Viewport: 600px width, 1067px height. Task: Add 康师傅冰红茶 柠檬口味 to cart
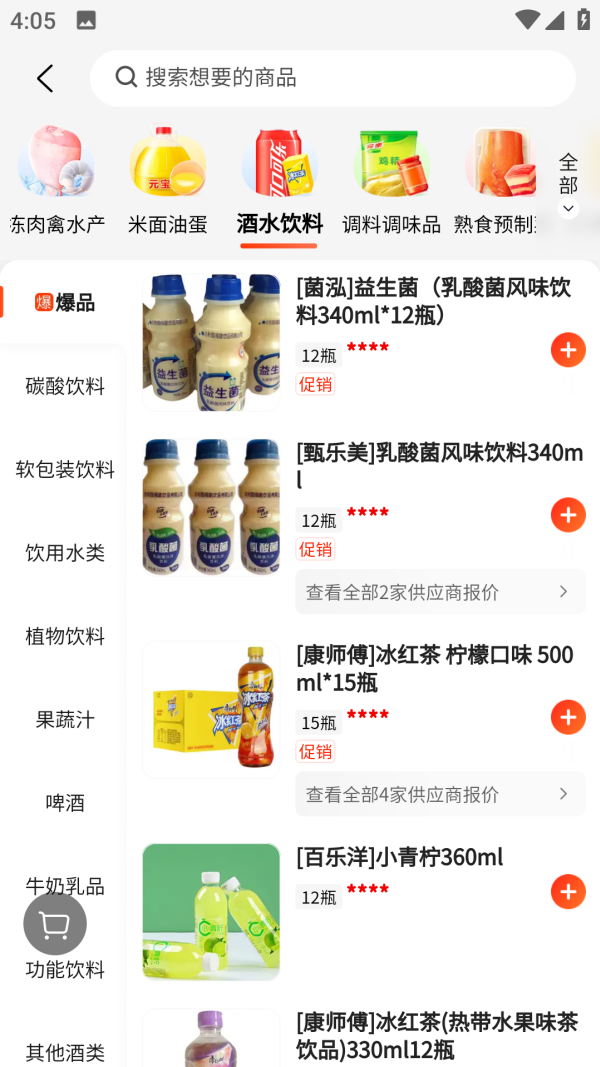(568, 717)
